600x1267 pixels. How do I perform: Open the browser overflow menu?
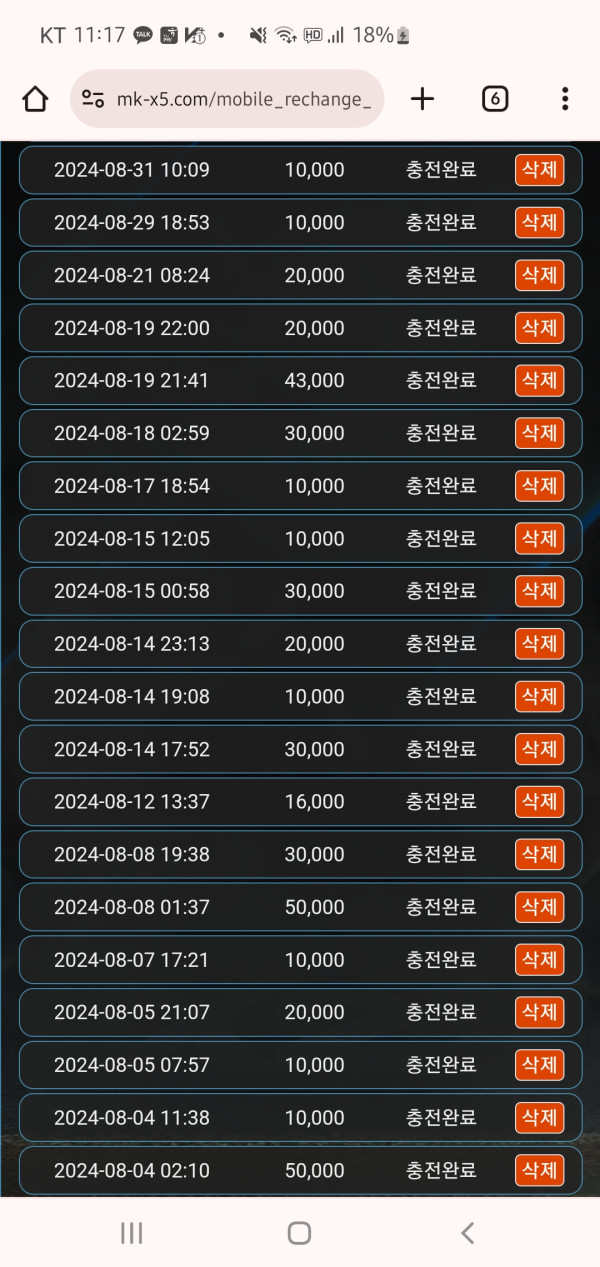(x=565, y=98)
